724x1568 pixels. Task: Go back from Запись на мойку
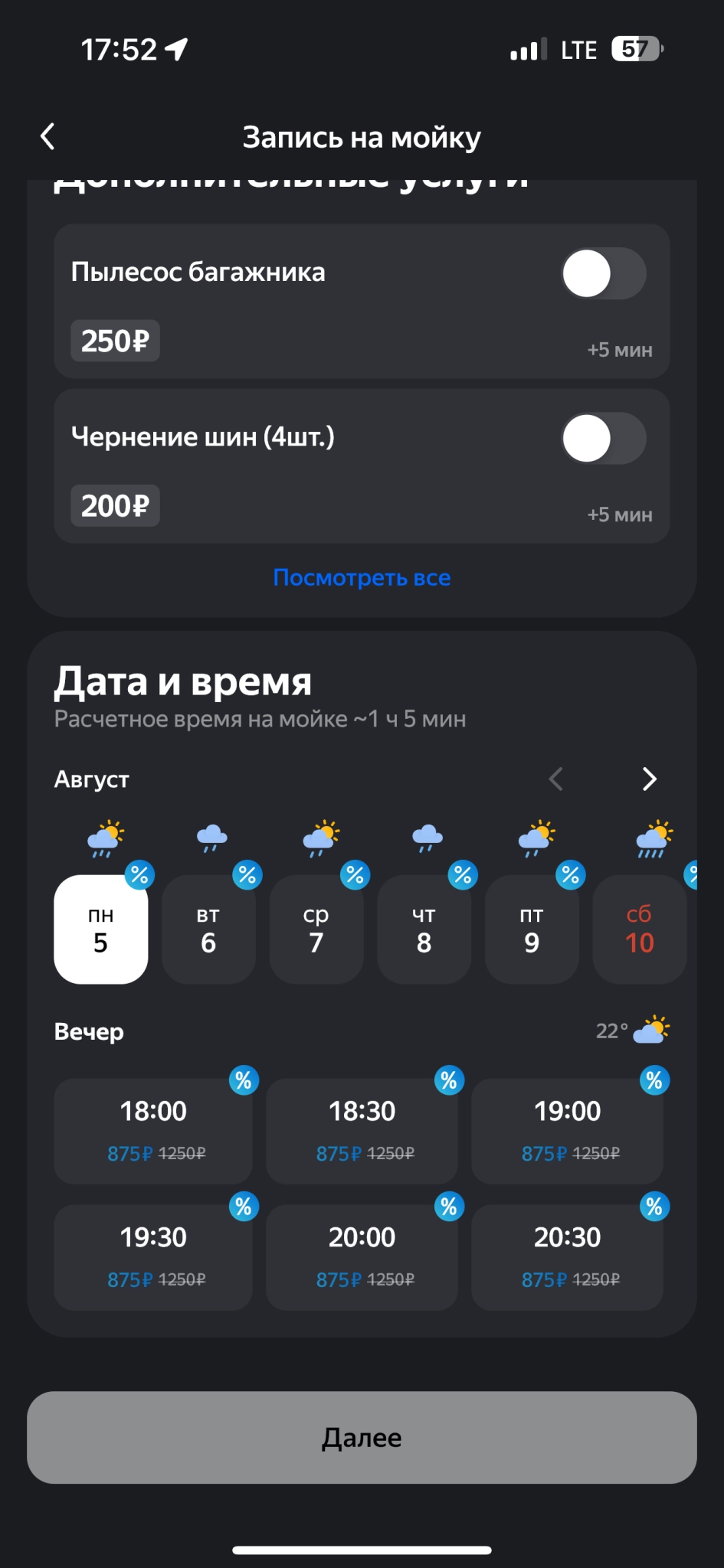coord(48,137)
